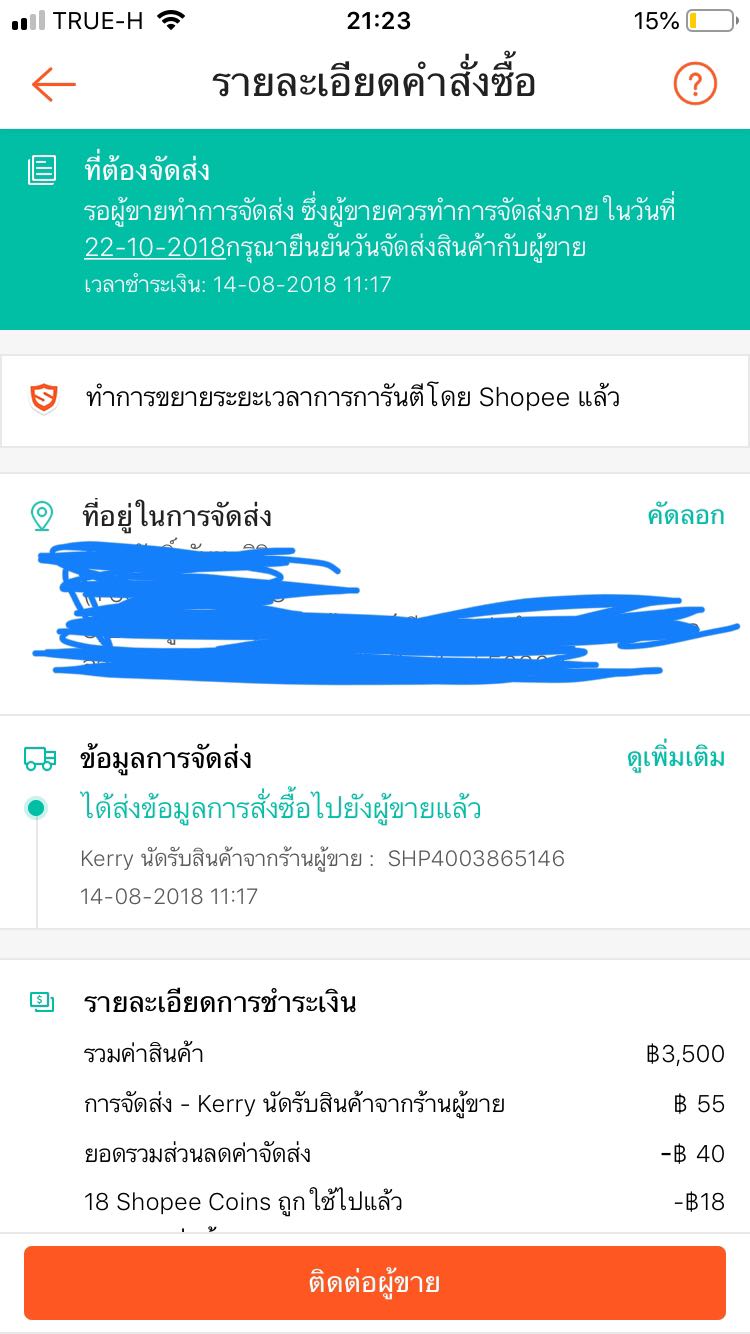Screen dimensions: 750x1334
Task: Contact the seller with ติดต่อผู้ขาย
Action: coord(375,1283)
